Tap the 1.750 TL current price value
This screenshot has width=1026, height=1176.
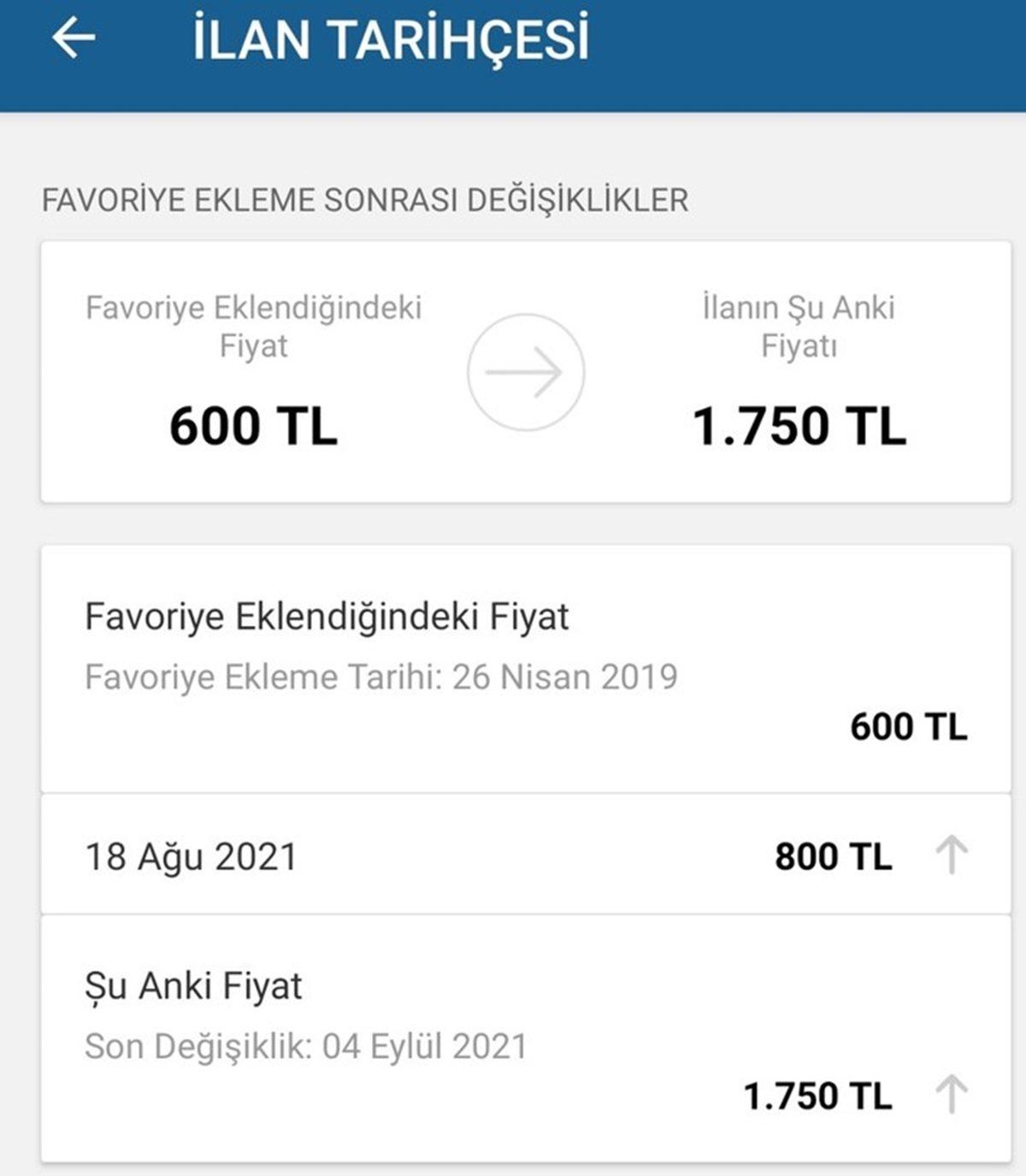[x=798, y=425]
